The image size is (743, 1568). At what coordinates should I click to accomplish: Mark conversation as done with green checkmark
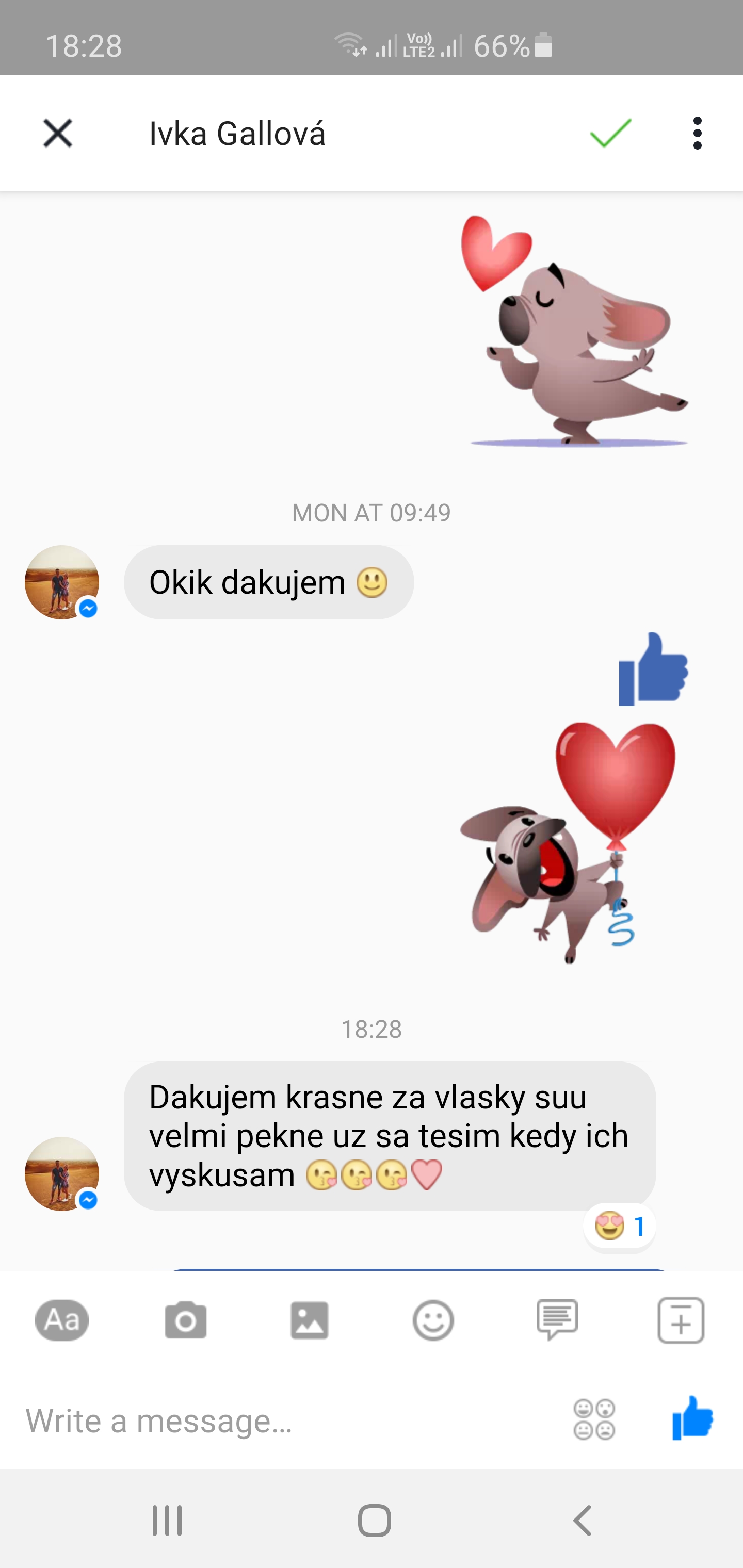(x=611, y=133)
